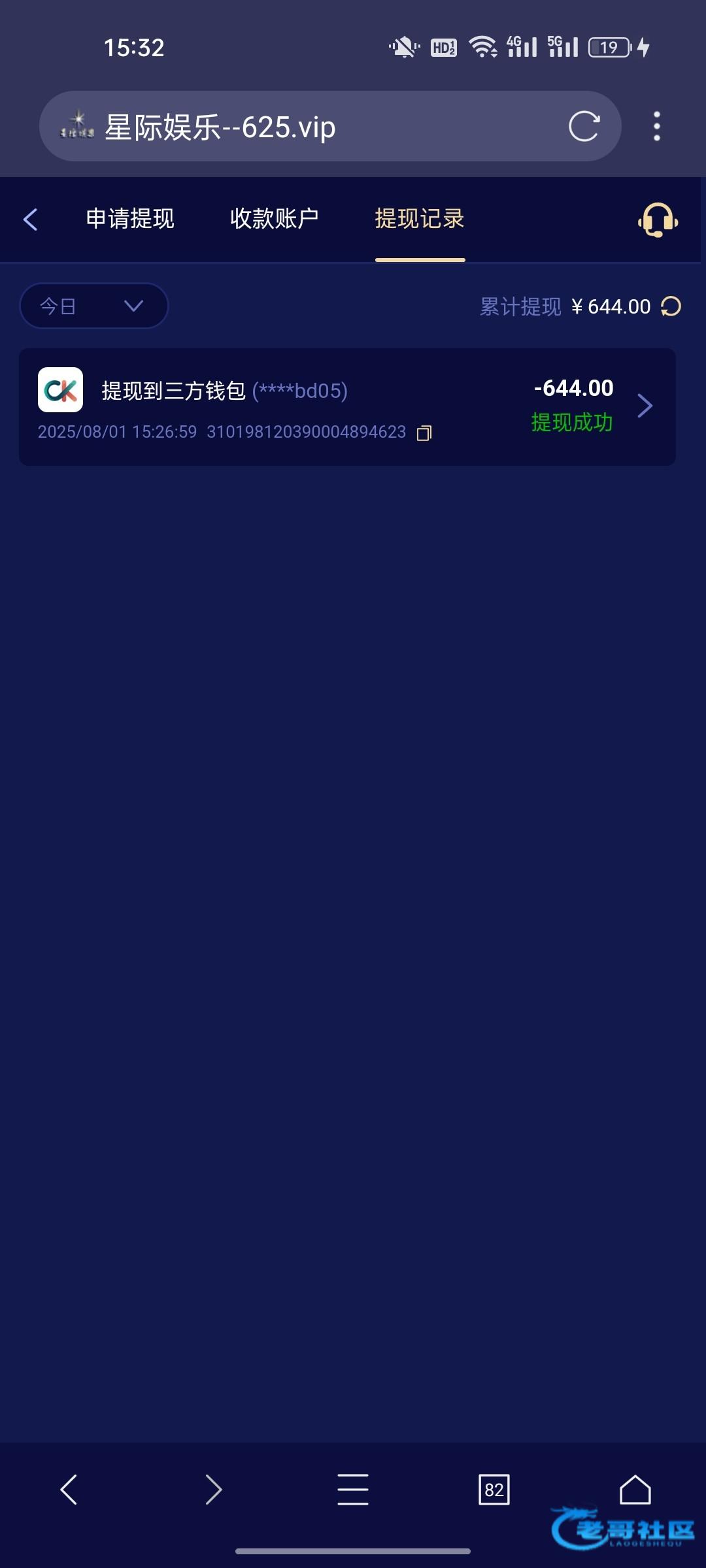Expand the 今日 date filter dropdown
706x1568 pixels.
click(94, 306)
